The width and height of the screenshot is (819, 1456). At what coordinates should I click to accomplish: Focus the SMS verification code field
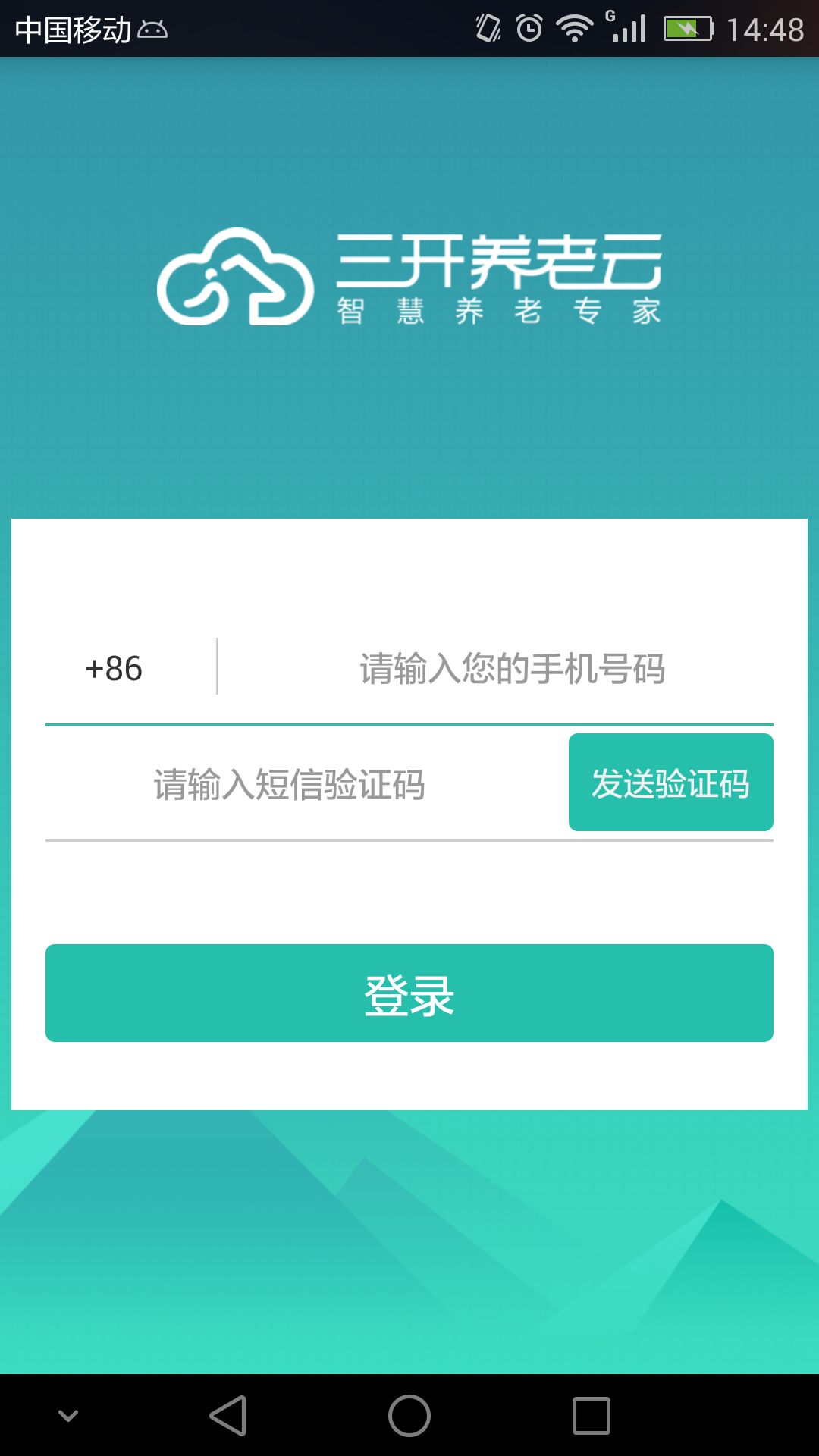pos(290,784)
